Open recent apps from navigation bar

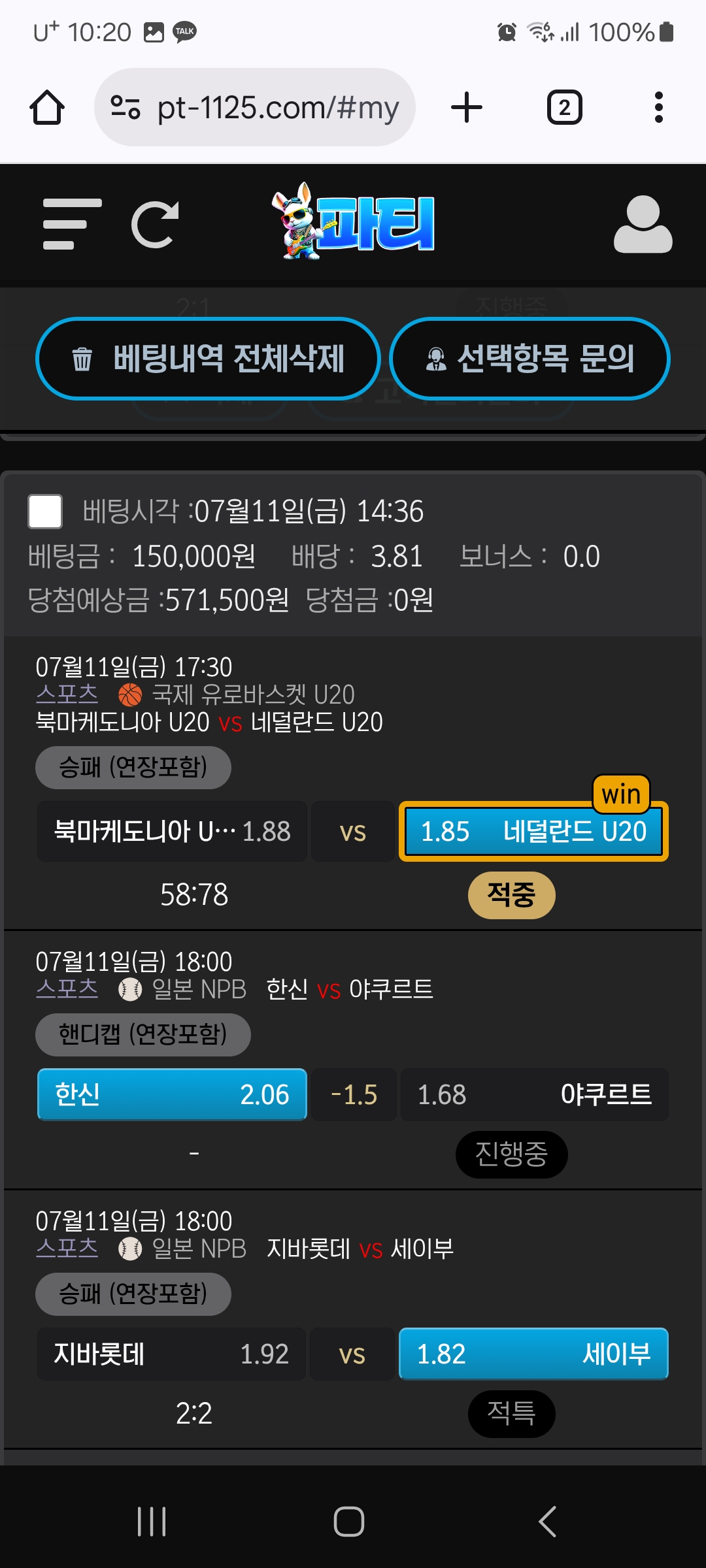pos(152,1522)
